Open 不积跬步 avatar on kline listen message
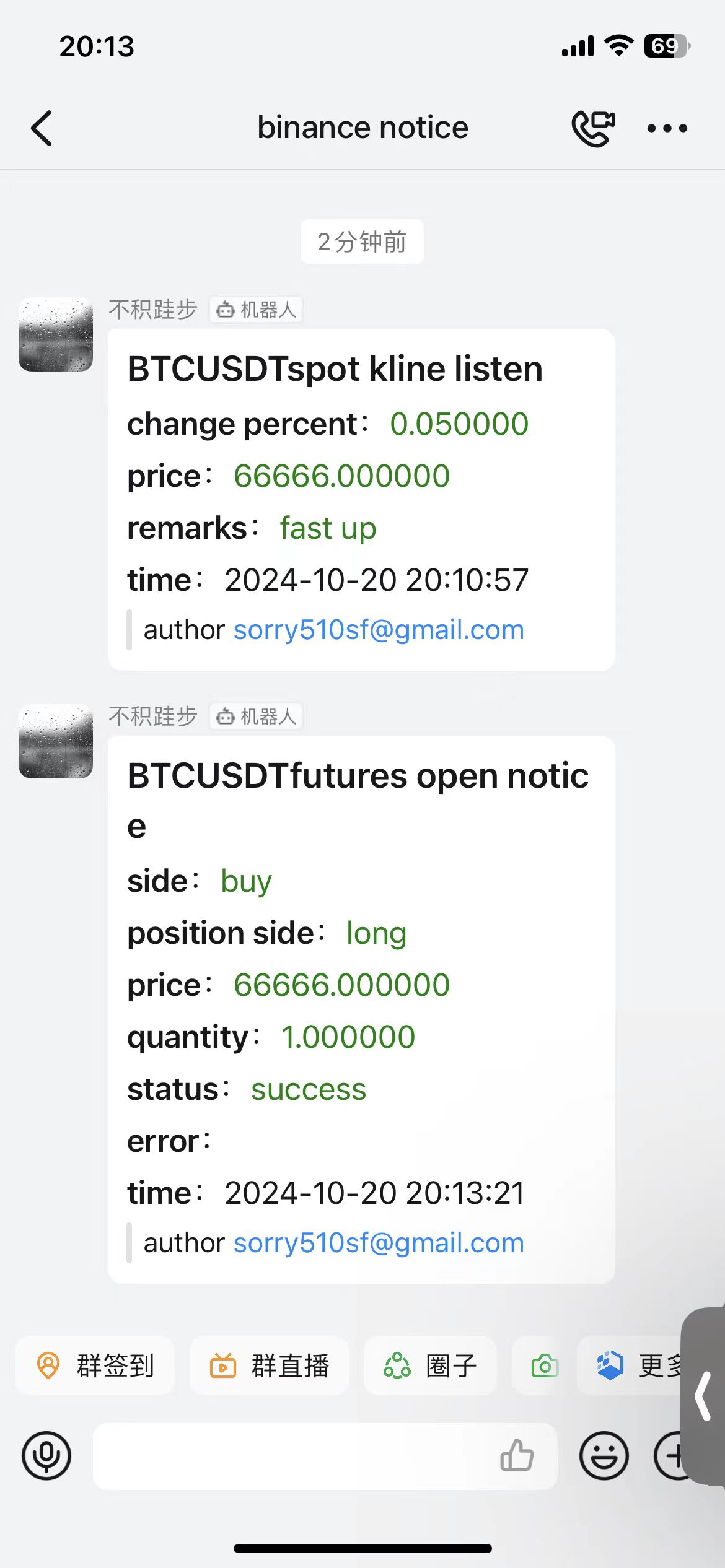725x1568 pixels. click(56, 334)
